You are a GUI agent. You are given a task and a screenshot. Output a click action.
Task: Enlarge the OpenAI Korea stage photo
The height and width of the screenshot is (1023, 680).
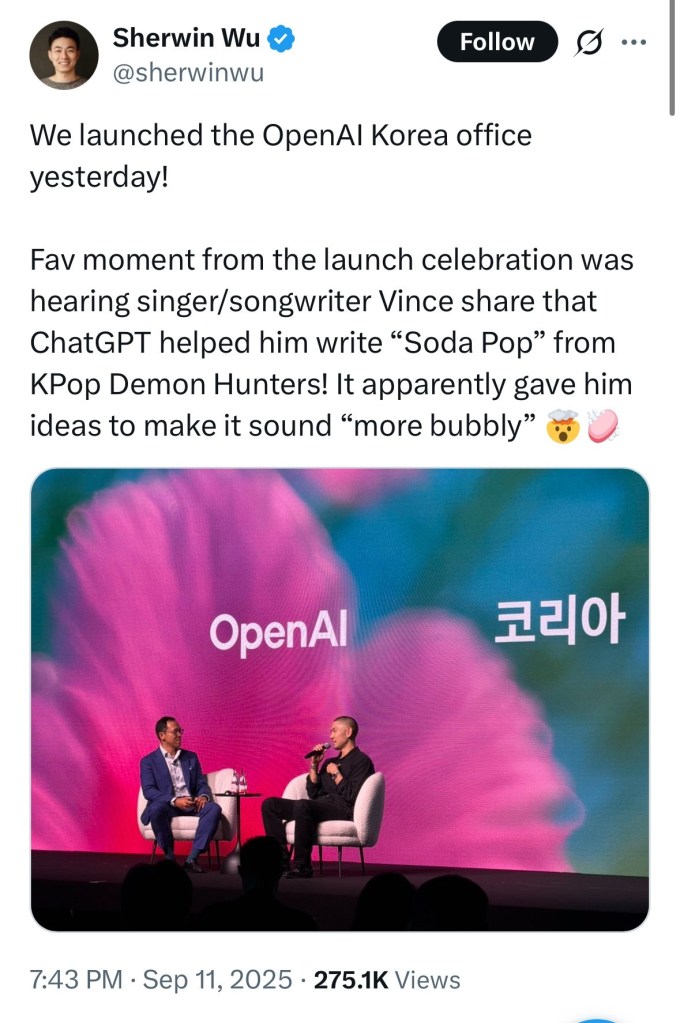click(x=340, y=699)
